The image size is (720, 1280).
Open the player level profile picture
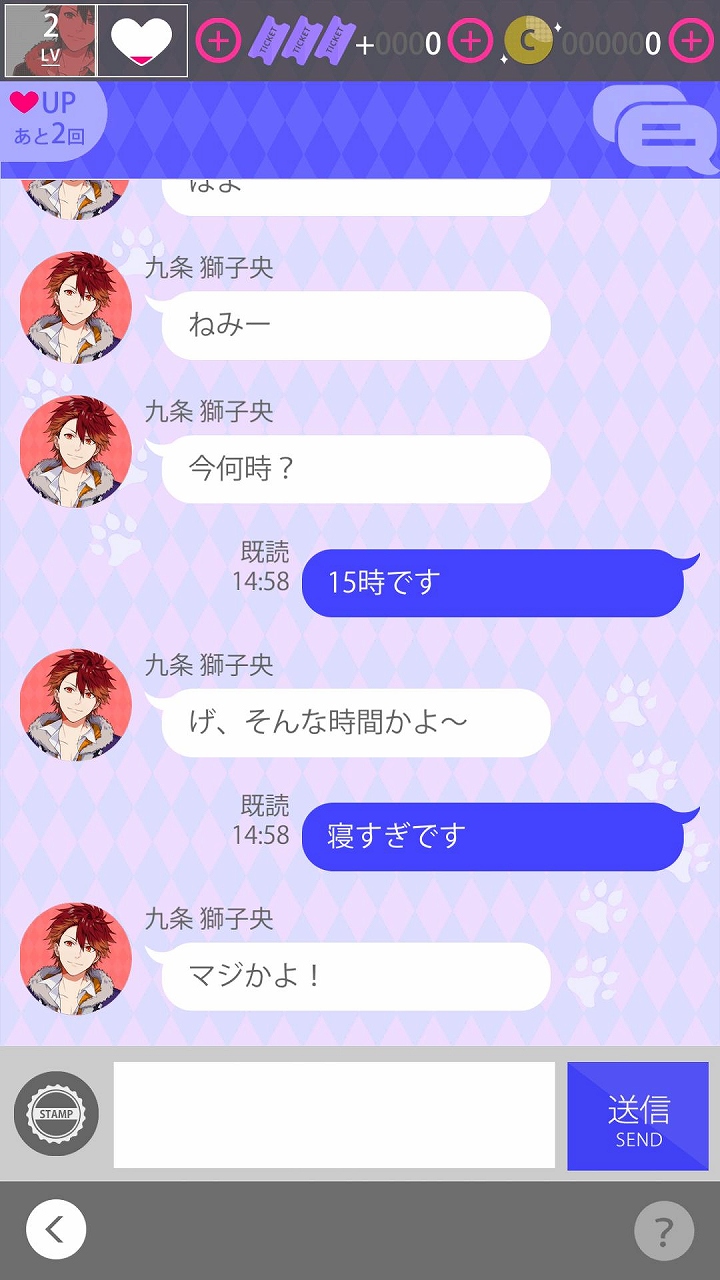51,41
